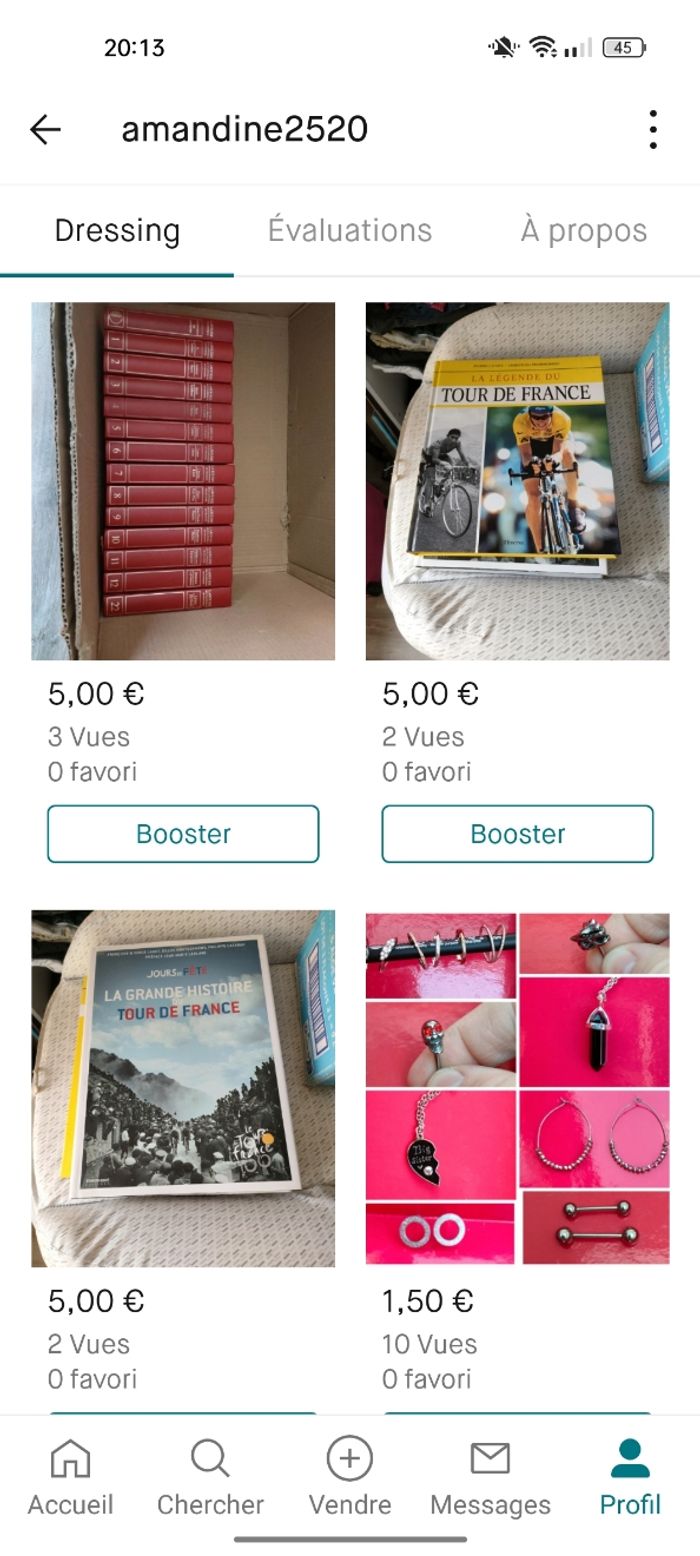Go to the Accueil home tab
This screenshot has width=700, height=1556.
[70, 1478]
